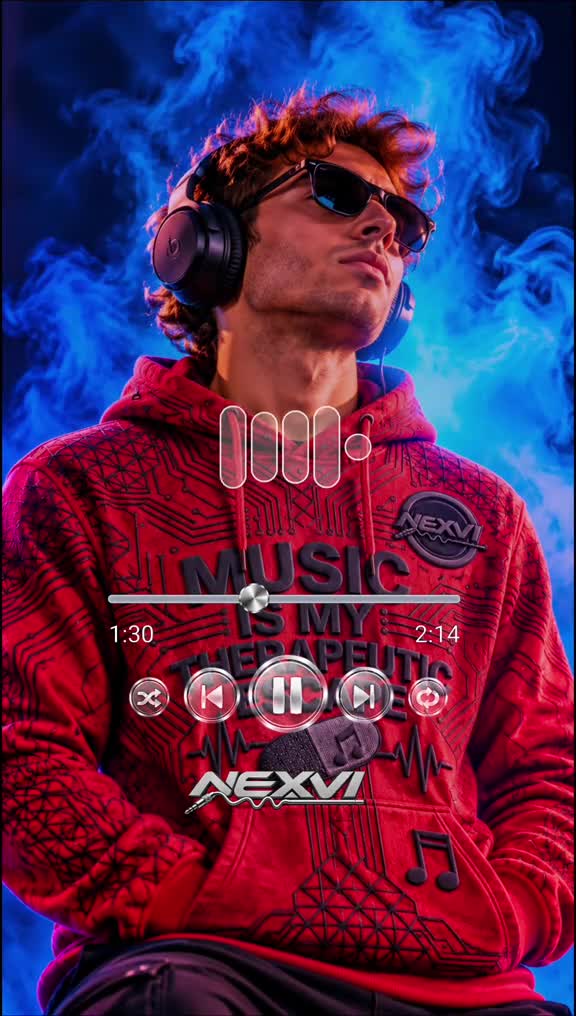Pause the current track
576x1016 pixels.
click(x=288, y=697)
